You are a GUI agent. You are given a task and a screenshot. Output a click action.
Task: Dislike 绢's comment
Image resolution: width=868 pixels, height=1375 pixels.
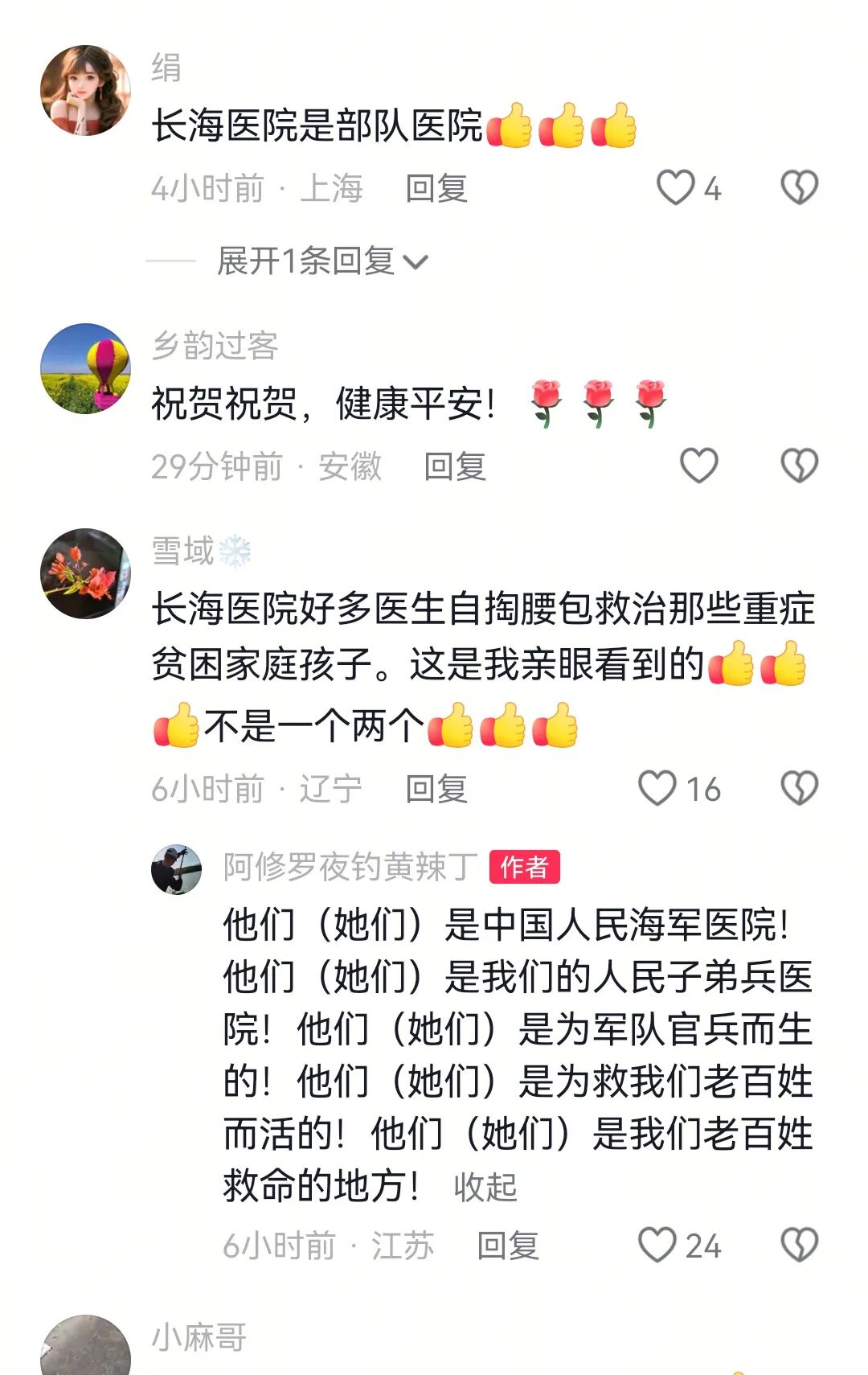click(799, 188)
